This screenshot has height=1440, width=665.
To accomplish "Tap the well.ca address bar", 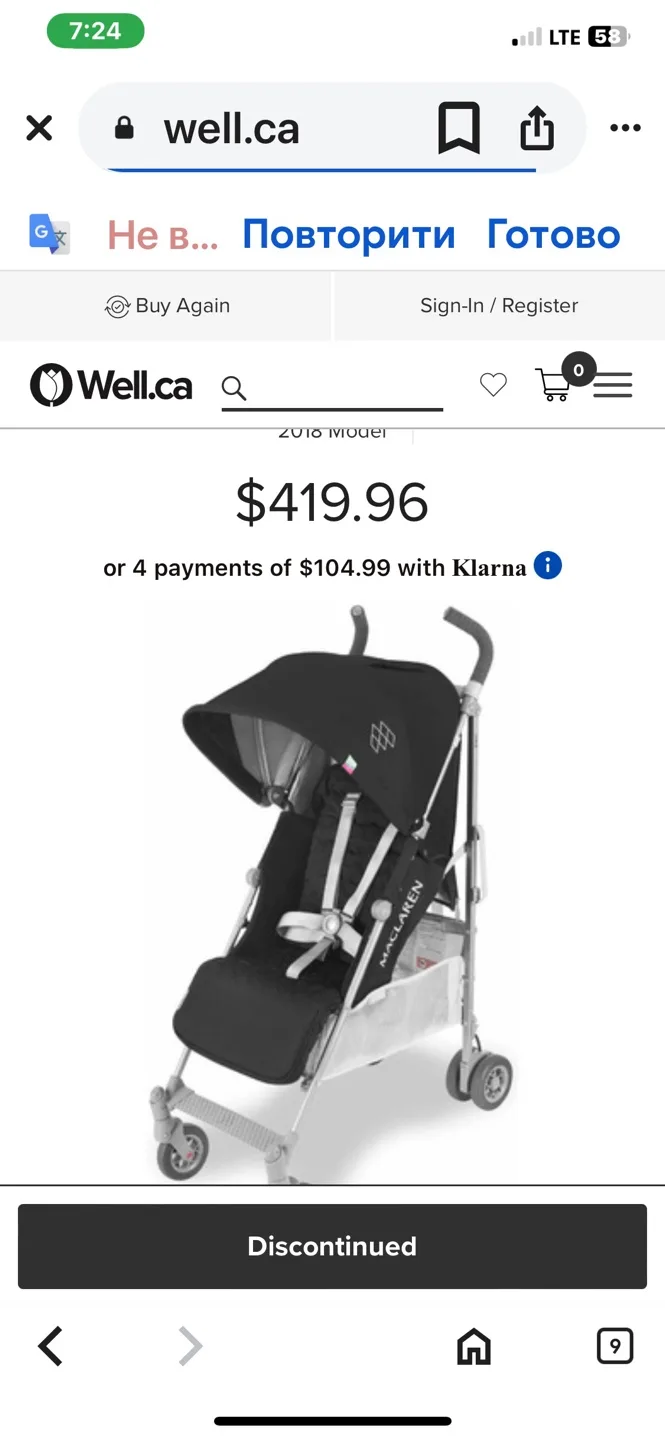I will [x=260, y=128].
